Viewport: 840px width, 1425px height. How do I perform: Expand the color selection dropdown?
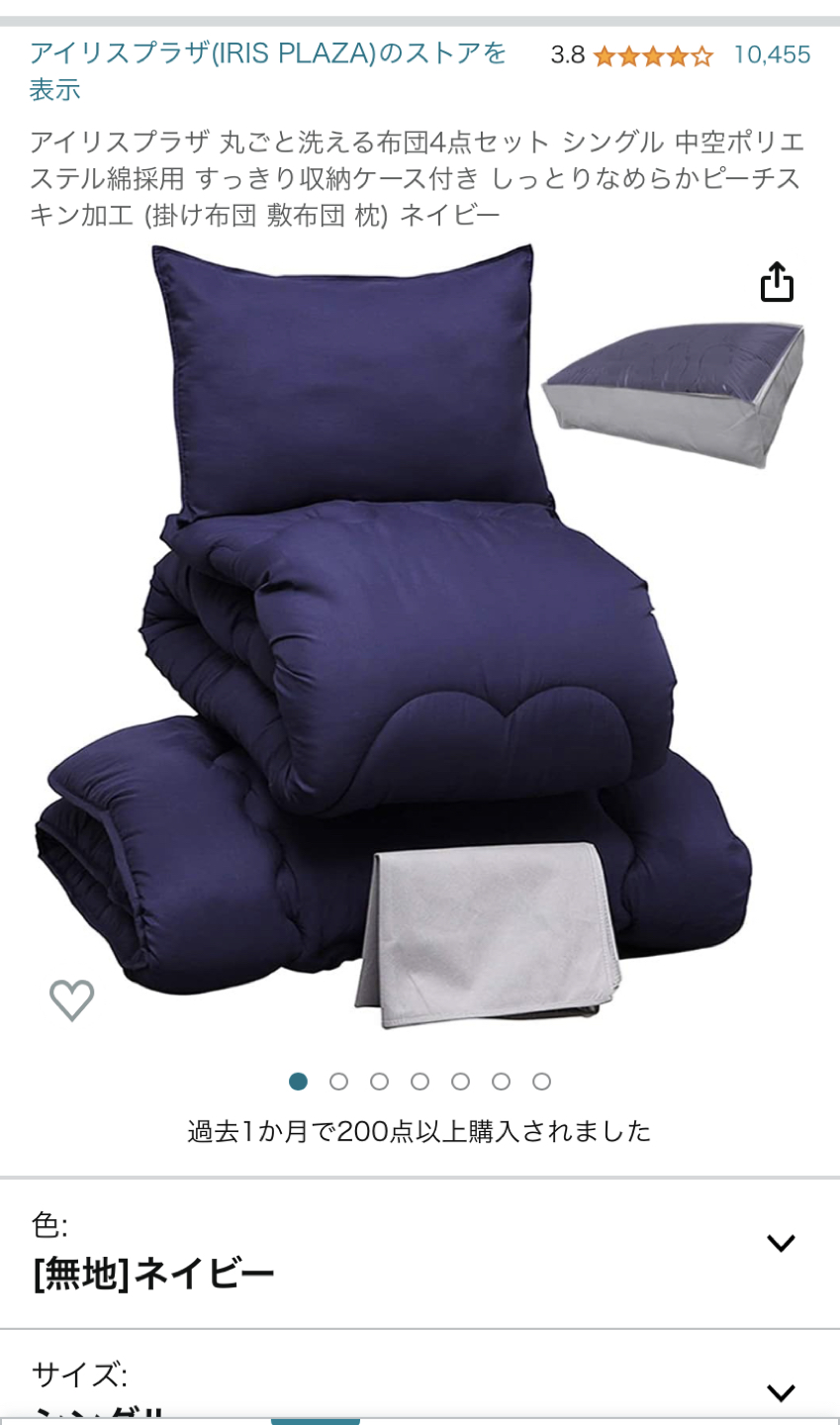coord(781,1243)
